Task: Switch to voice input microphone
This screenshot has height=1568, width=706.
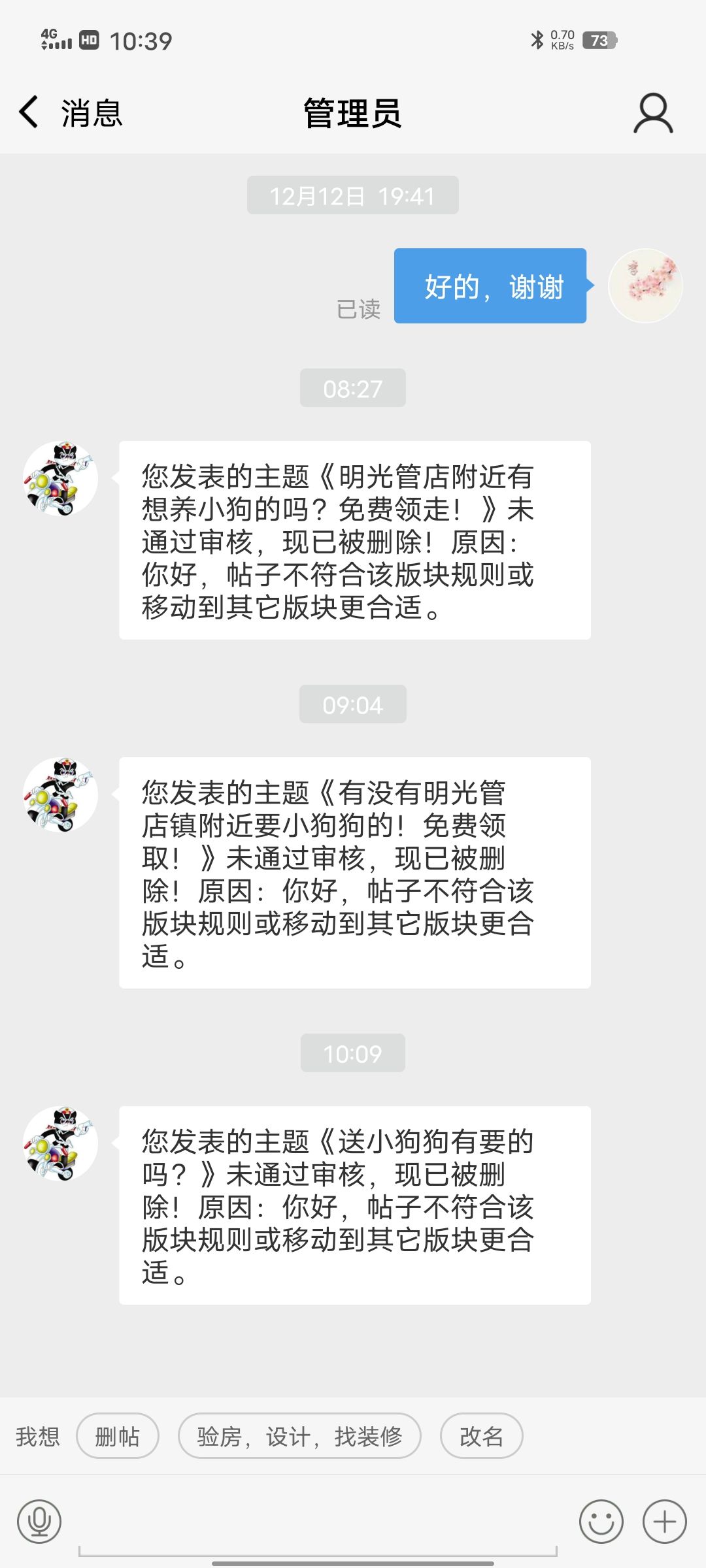Action: pos(39,1521)
